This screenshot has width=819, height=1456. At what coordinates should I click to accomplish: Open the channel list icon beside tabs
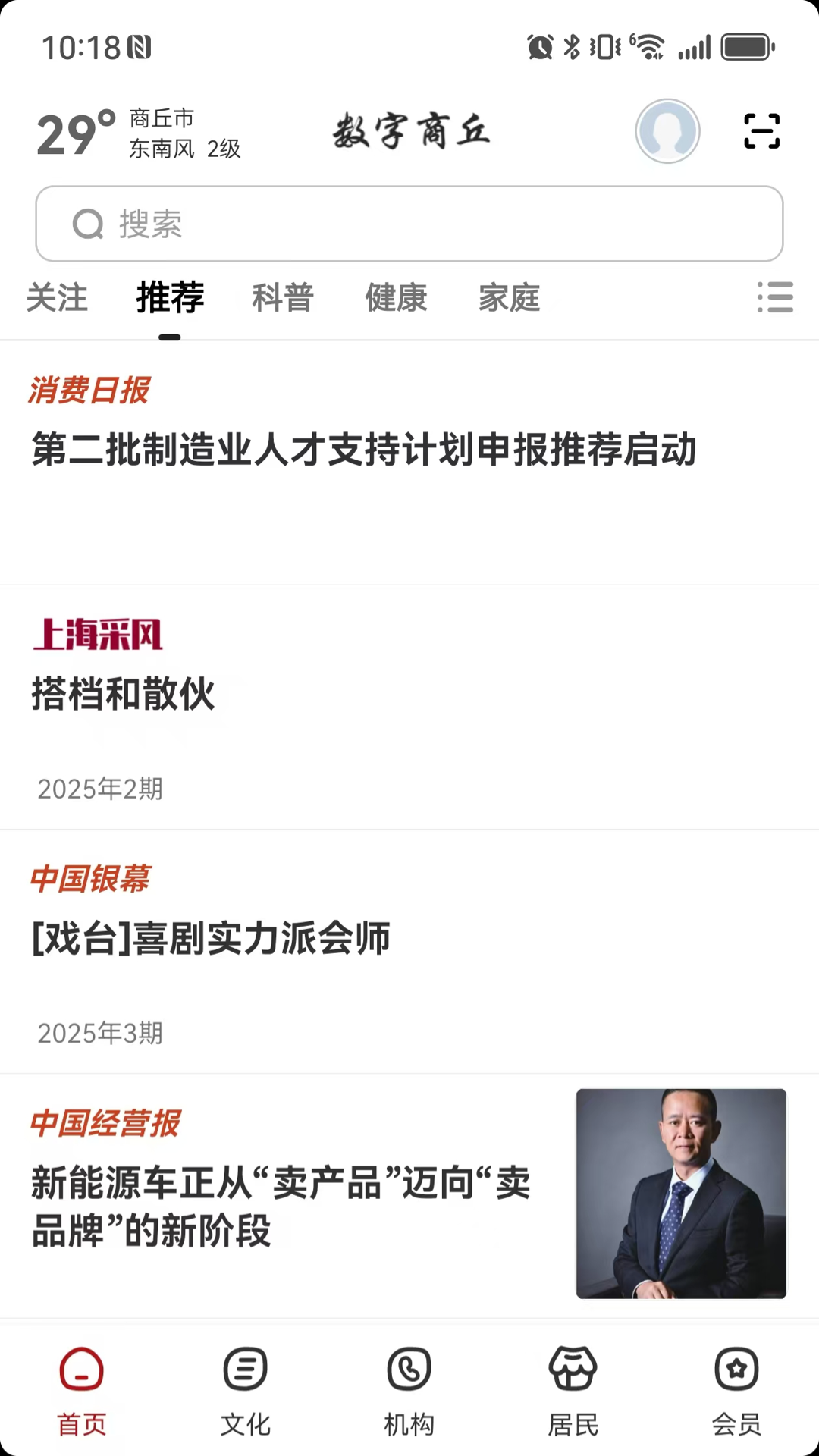coord(775,299)
